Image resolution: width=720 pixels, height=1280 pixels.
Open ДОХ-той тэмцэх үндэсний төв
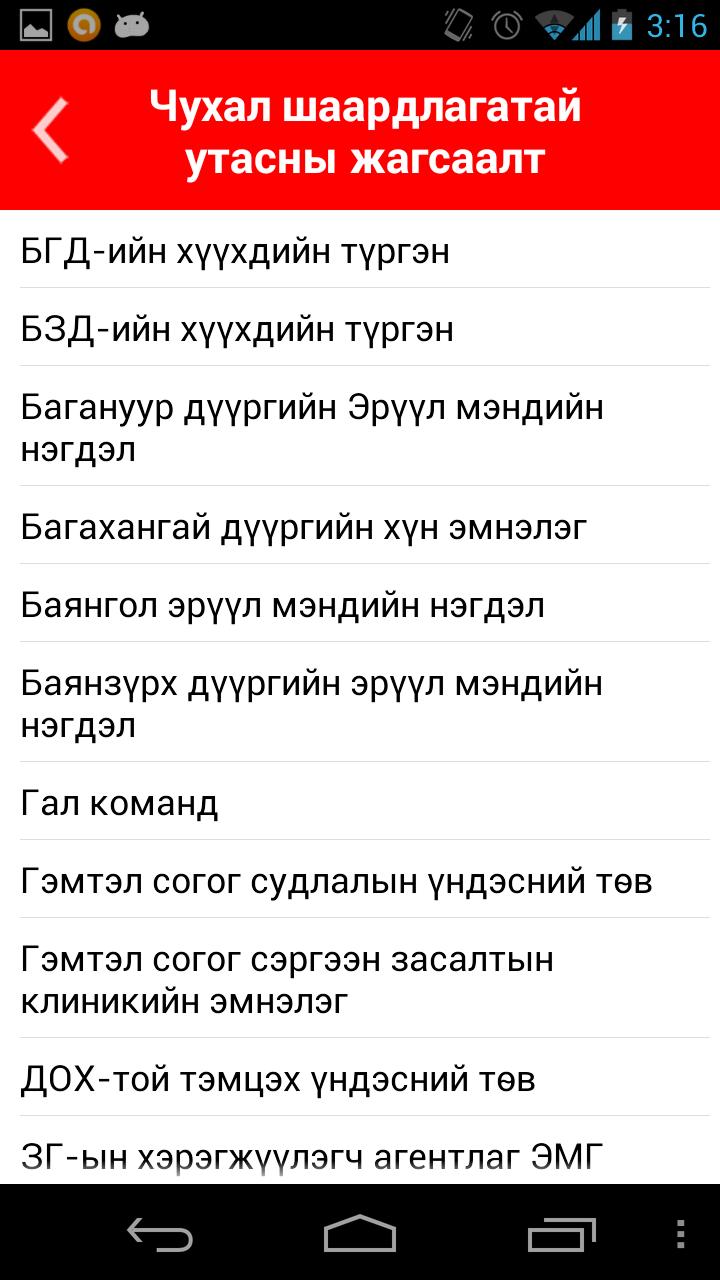(x=360, y=1078)
